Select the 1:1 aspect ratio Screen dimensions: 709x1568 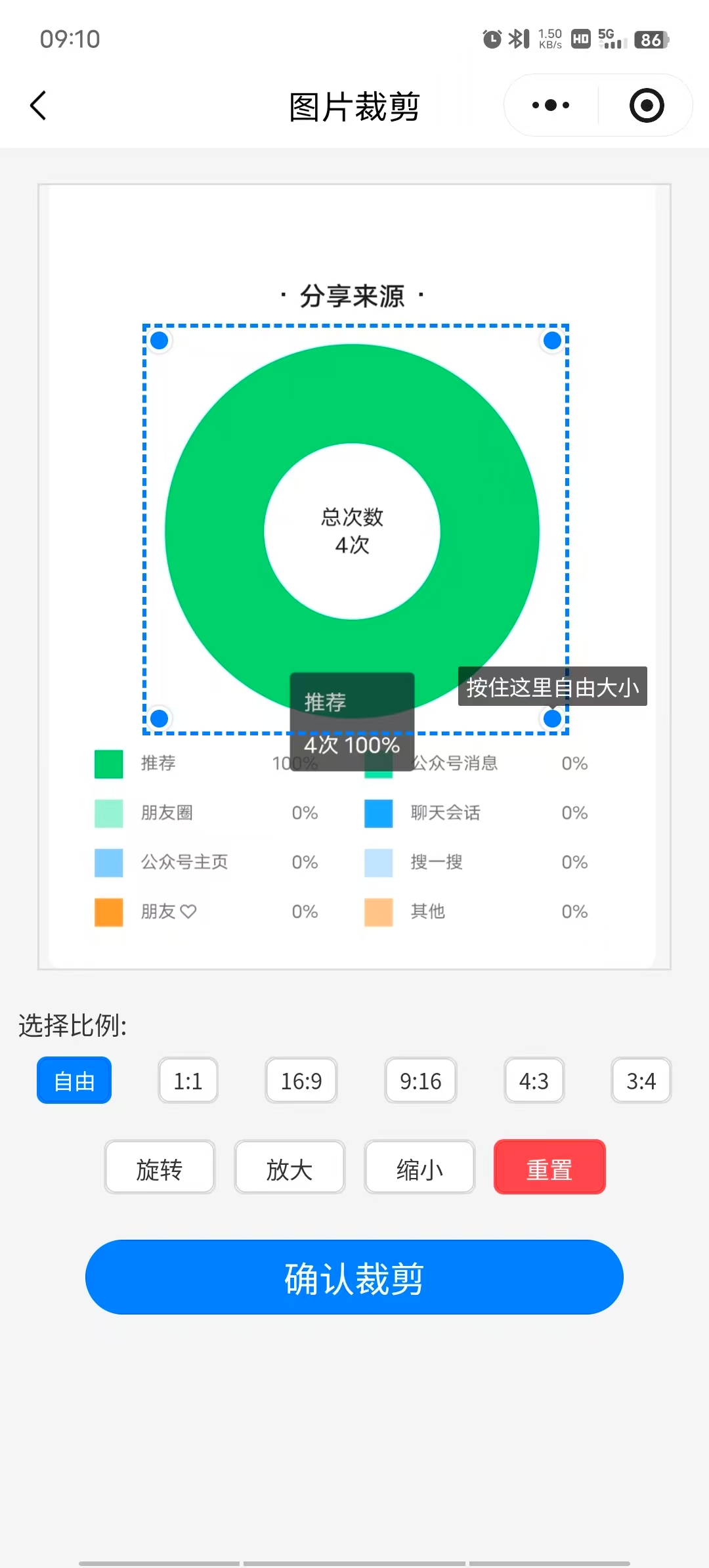click(x=188, y=1081)
